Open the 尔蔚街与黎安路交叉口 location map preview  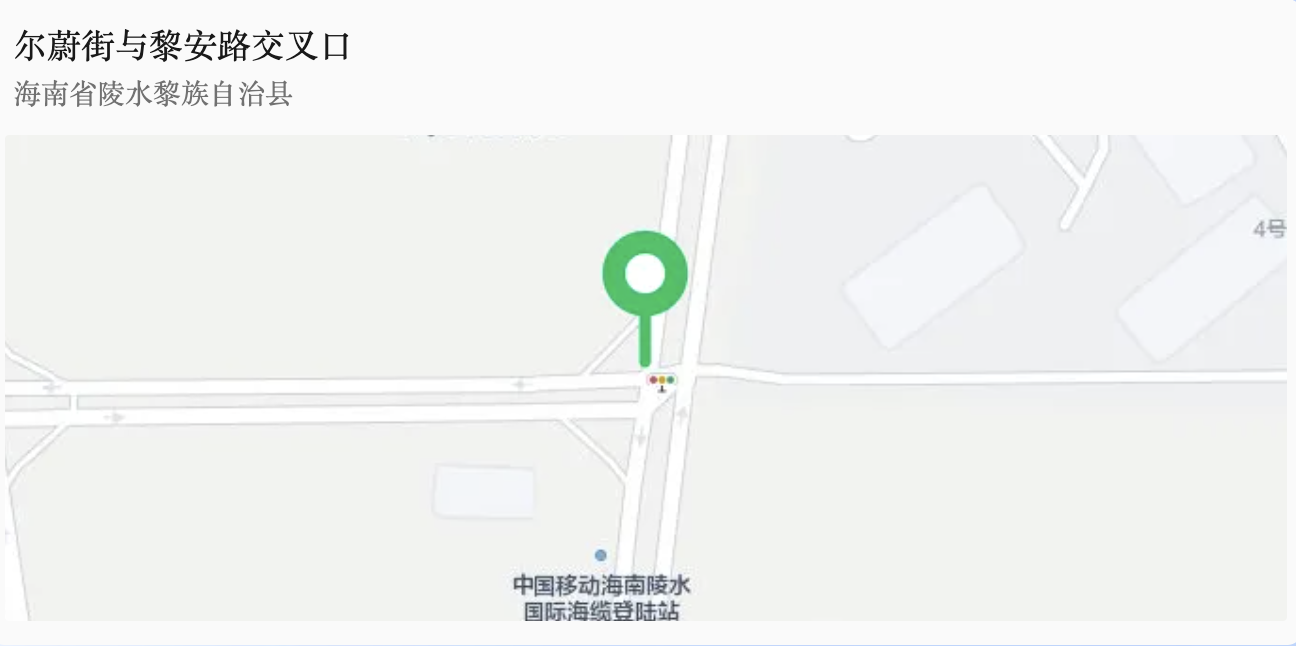tap(646, 377)
